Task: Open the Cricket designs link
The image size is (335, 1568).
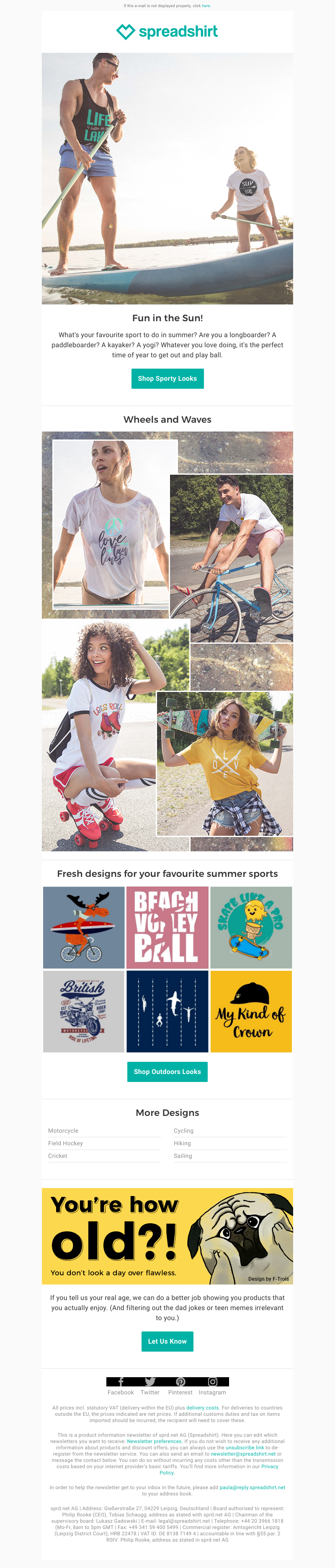Action: [x=58, y=1155]
